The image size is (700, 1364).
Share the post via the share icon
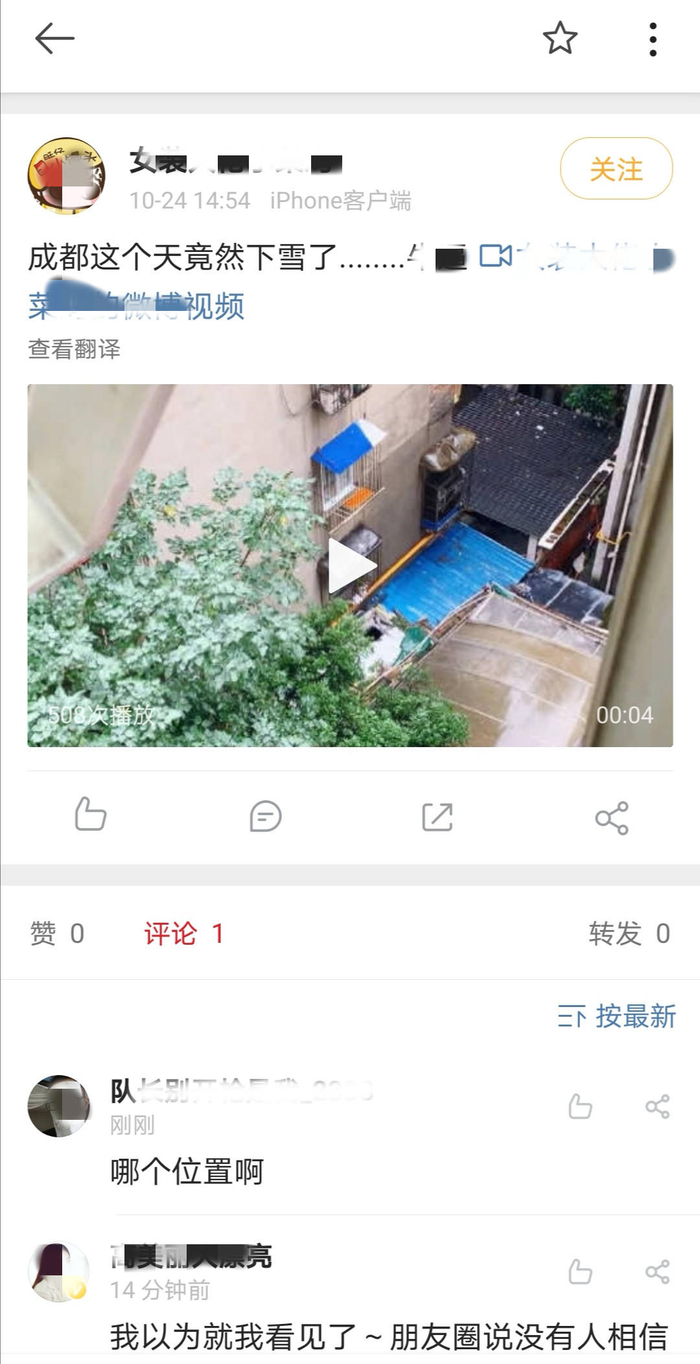(x=611, y=817)
